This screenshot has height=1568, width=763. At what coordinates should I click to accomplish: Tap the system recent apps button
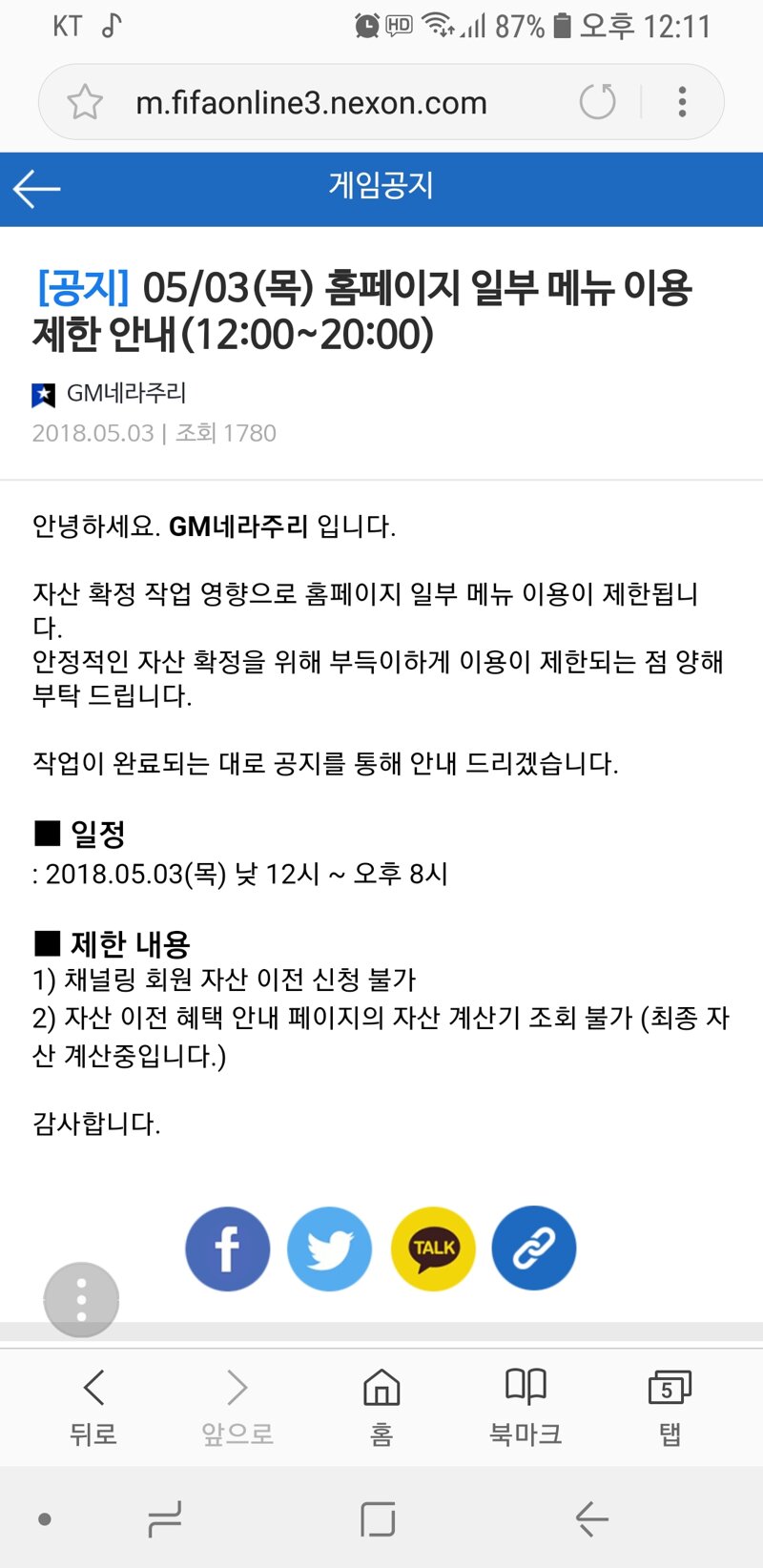click(165, 1519)
